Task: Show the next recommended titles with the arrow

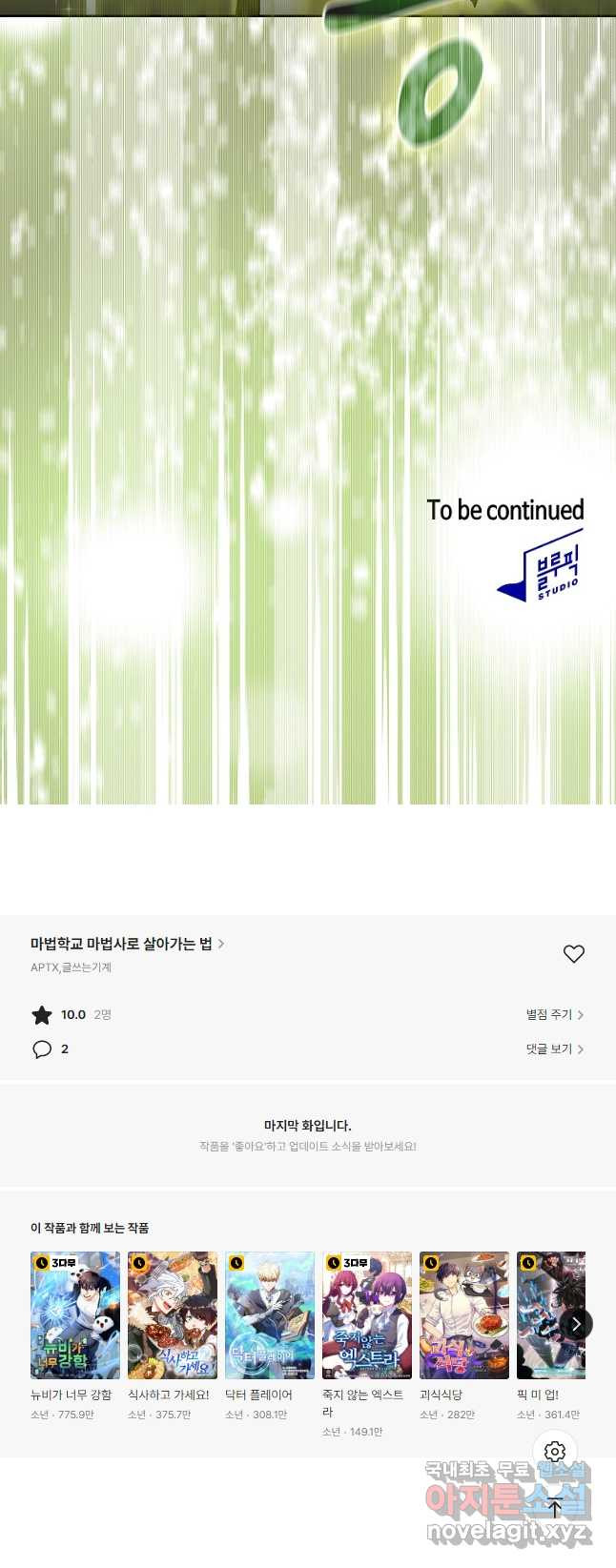Action: (576, 1324)
